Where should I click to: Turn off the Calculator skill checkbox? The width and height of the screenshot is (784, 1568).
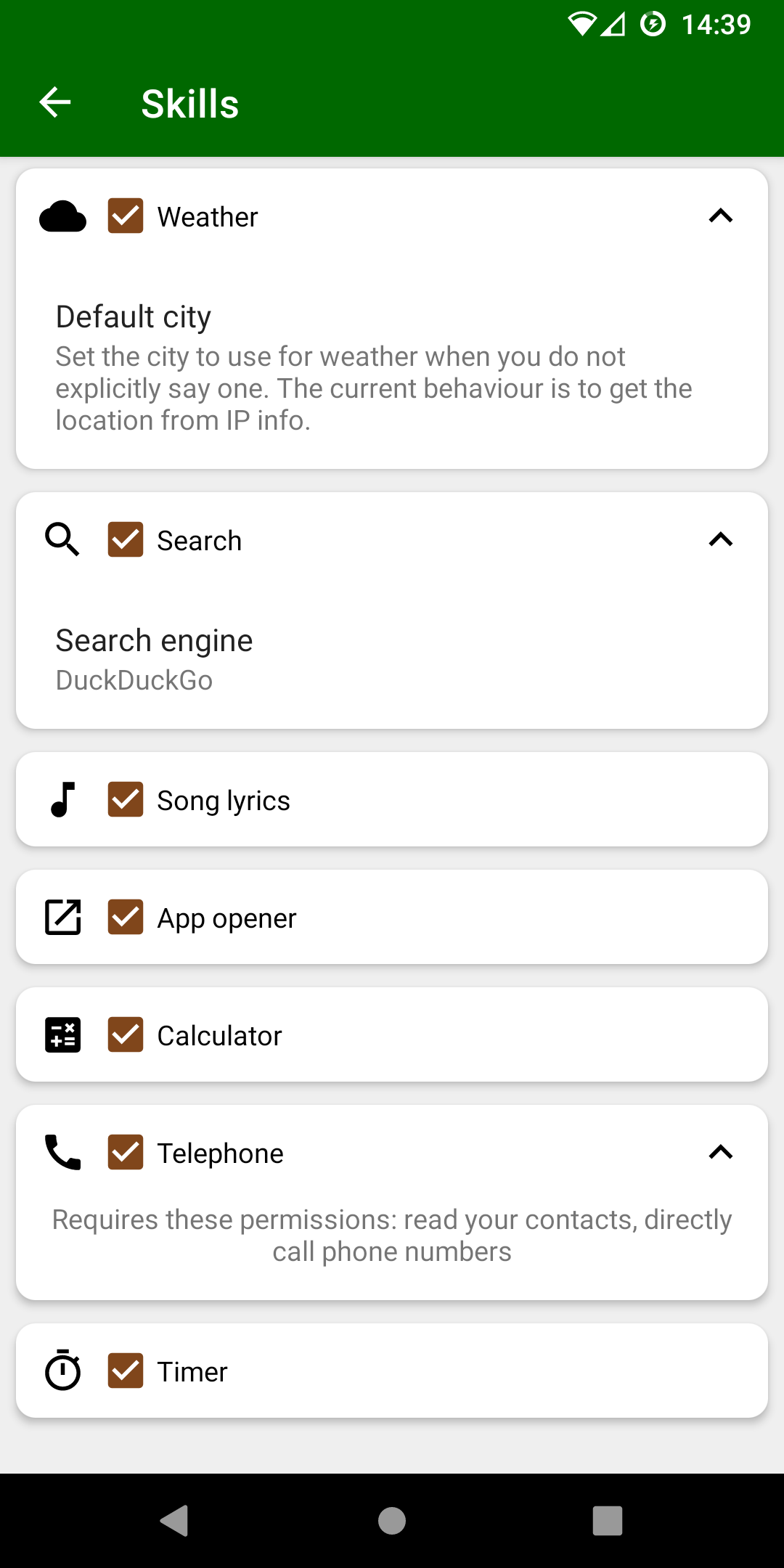(126, 1034)
